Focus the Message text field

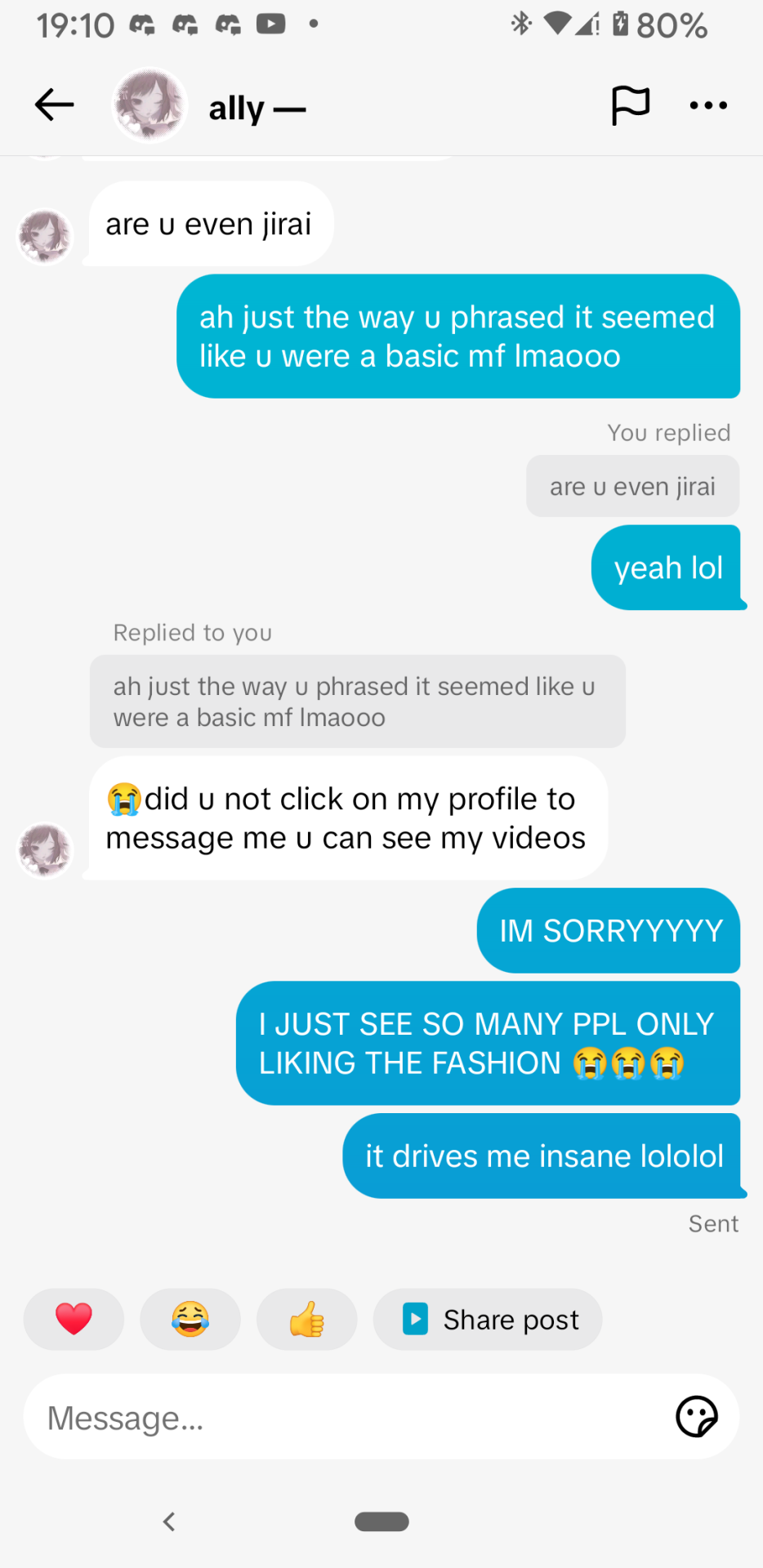click(343, 1418)
